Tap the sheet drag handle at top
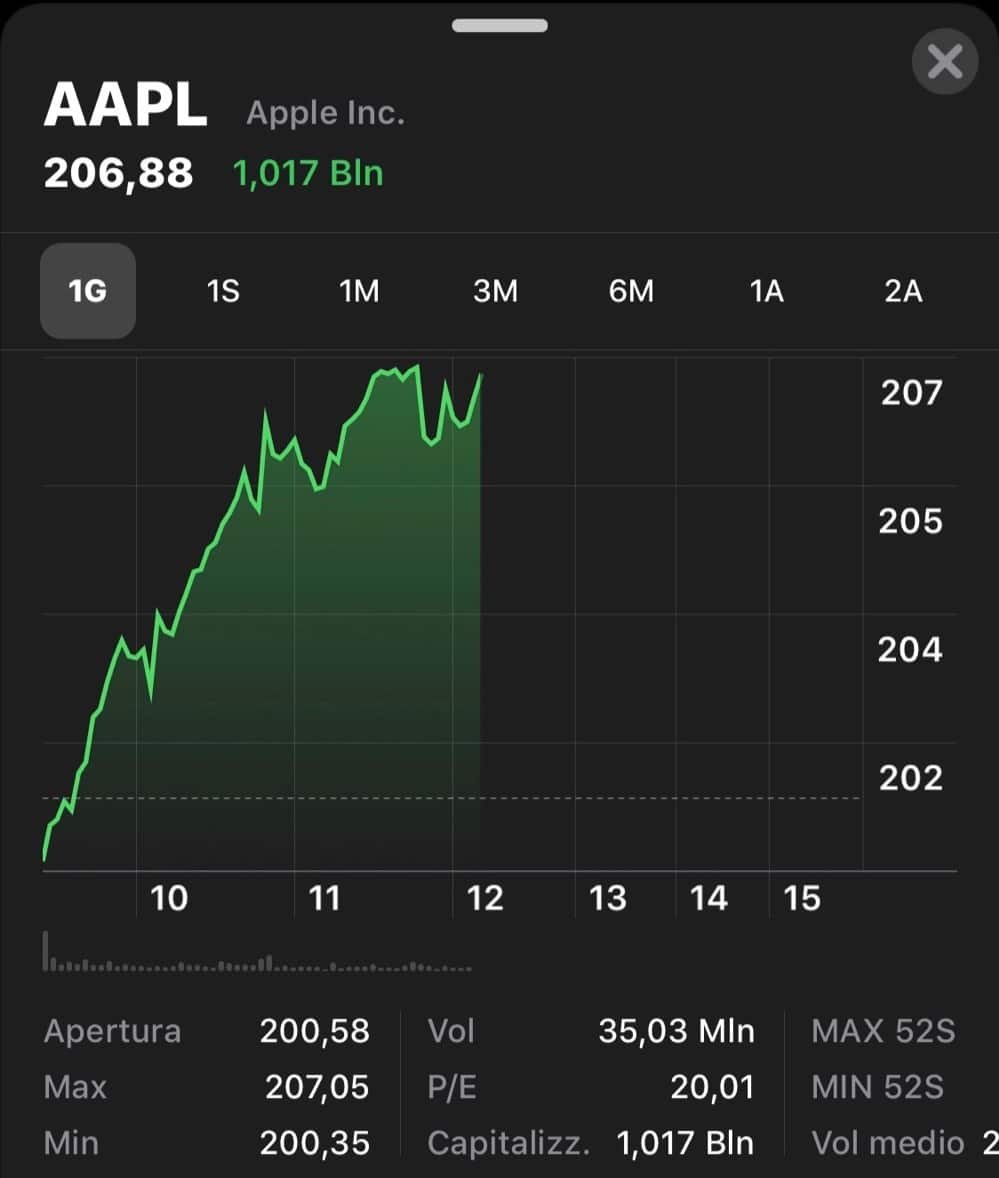Image resolution: width=999 pixels, height=1178 pixels. (499, 25)
